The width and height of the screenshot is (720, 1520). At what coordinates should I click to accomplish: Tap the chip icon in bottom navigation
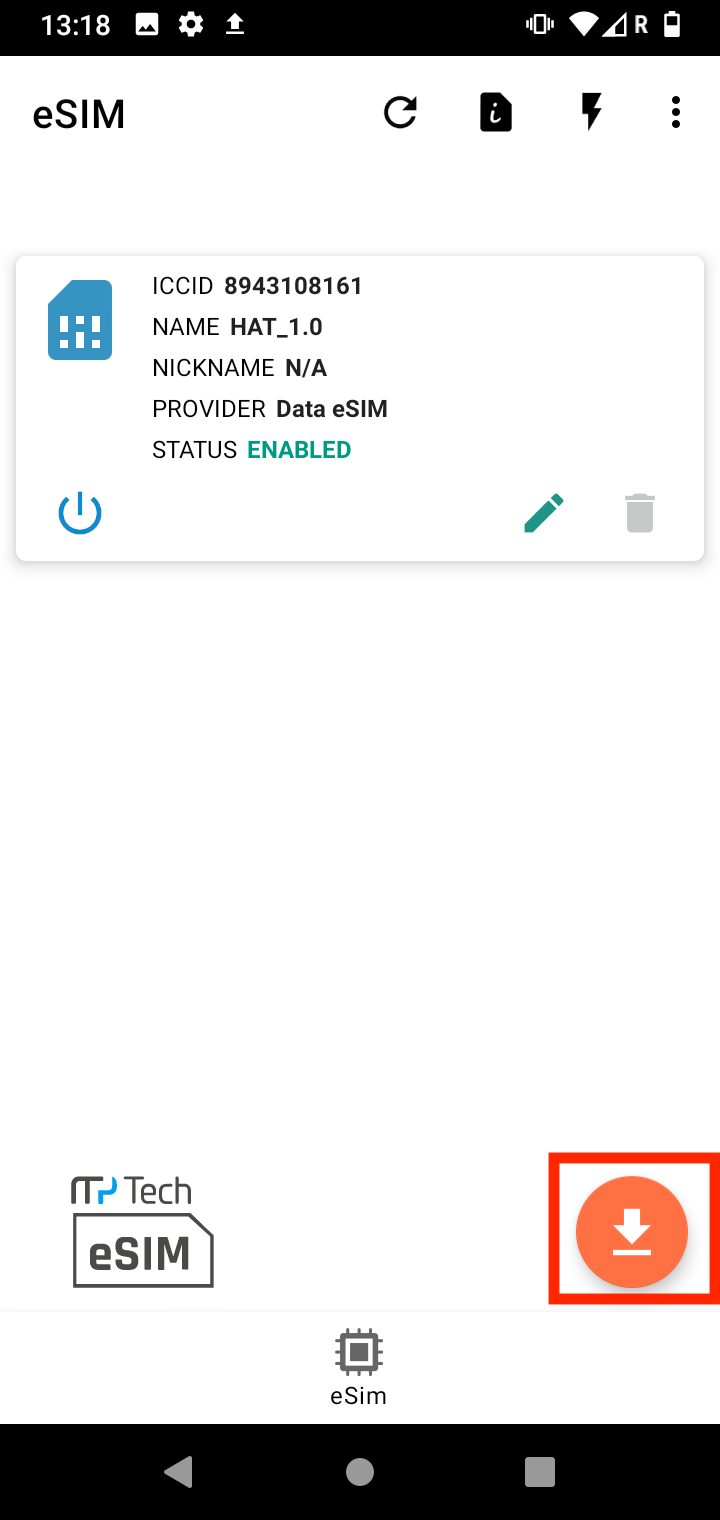[x=358, y=1352]
